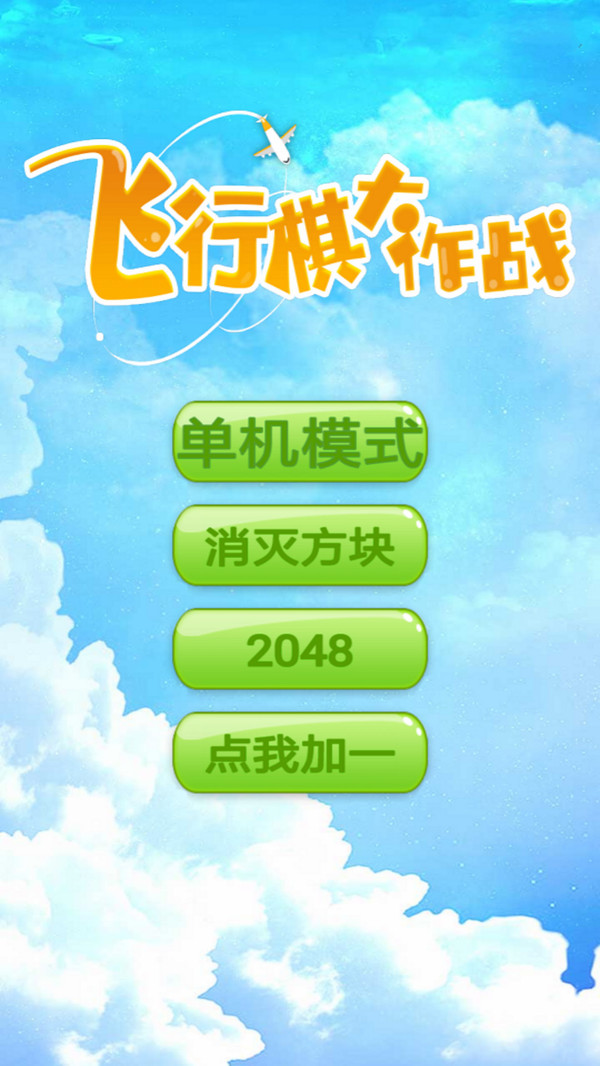Tap the 点我加一 button
The width and height of the screenshot is (600, 1066).
click(300, 753)
